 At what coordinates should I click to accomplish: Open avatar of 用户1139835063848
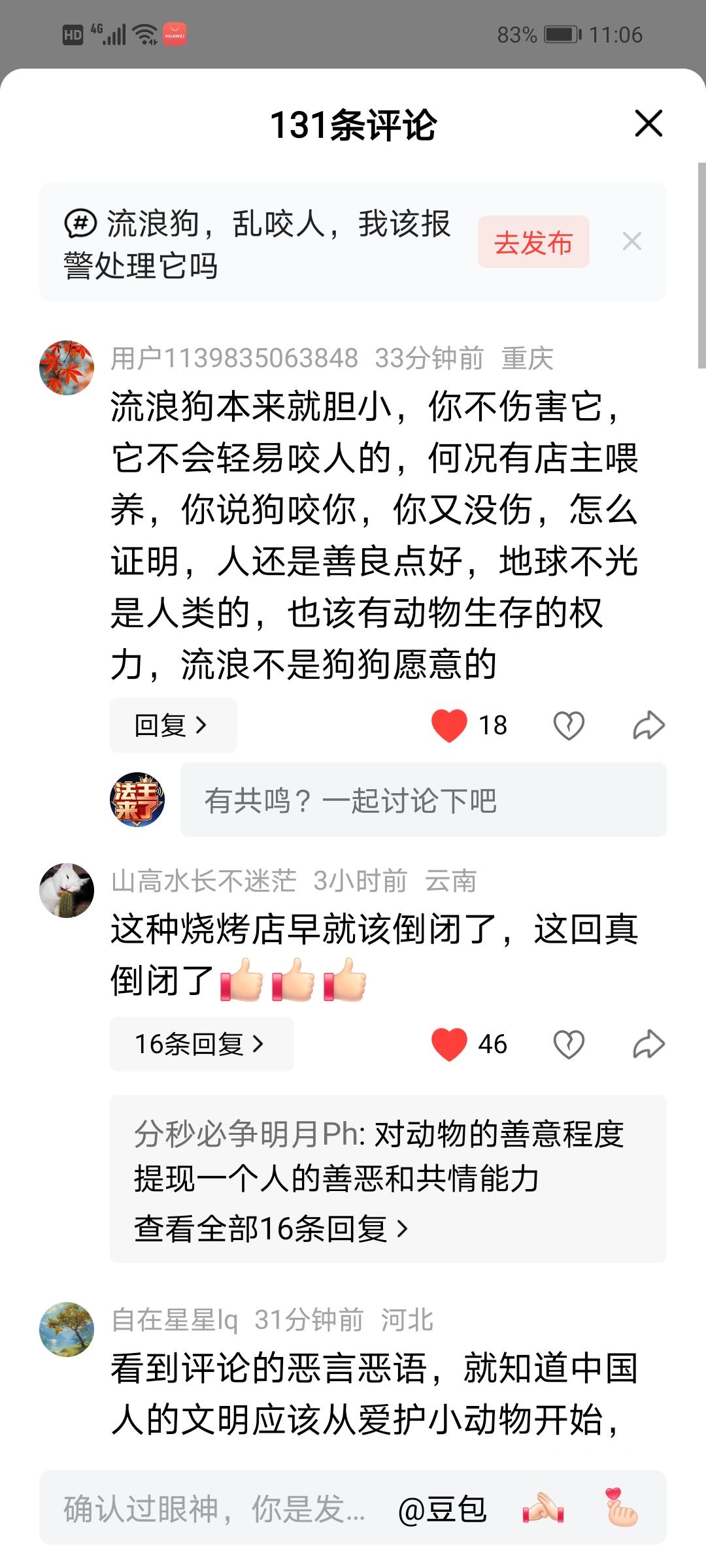click(x=67, y=368)
